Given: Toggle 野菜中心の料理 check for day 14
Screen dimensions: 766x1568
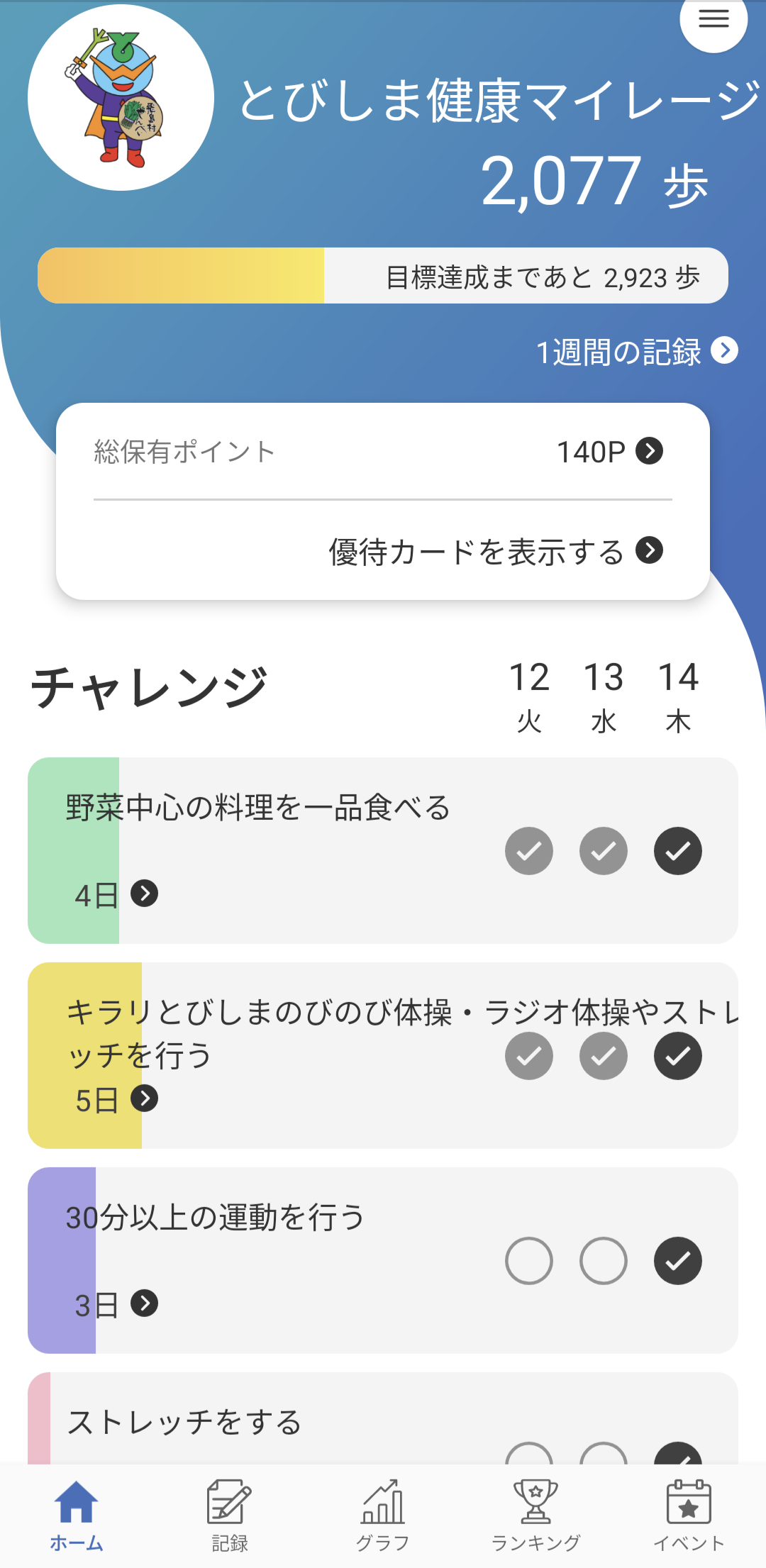Looking at the screenshot, I should (677, 851).
